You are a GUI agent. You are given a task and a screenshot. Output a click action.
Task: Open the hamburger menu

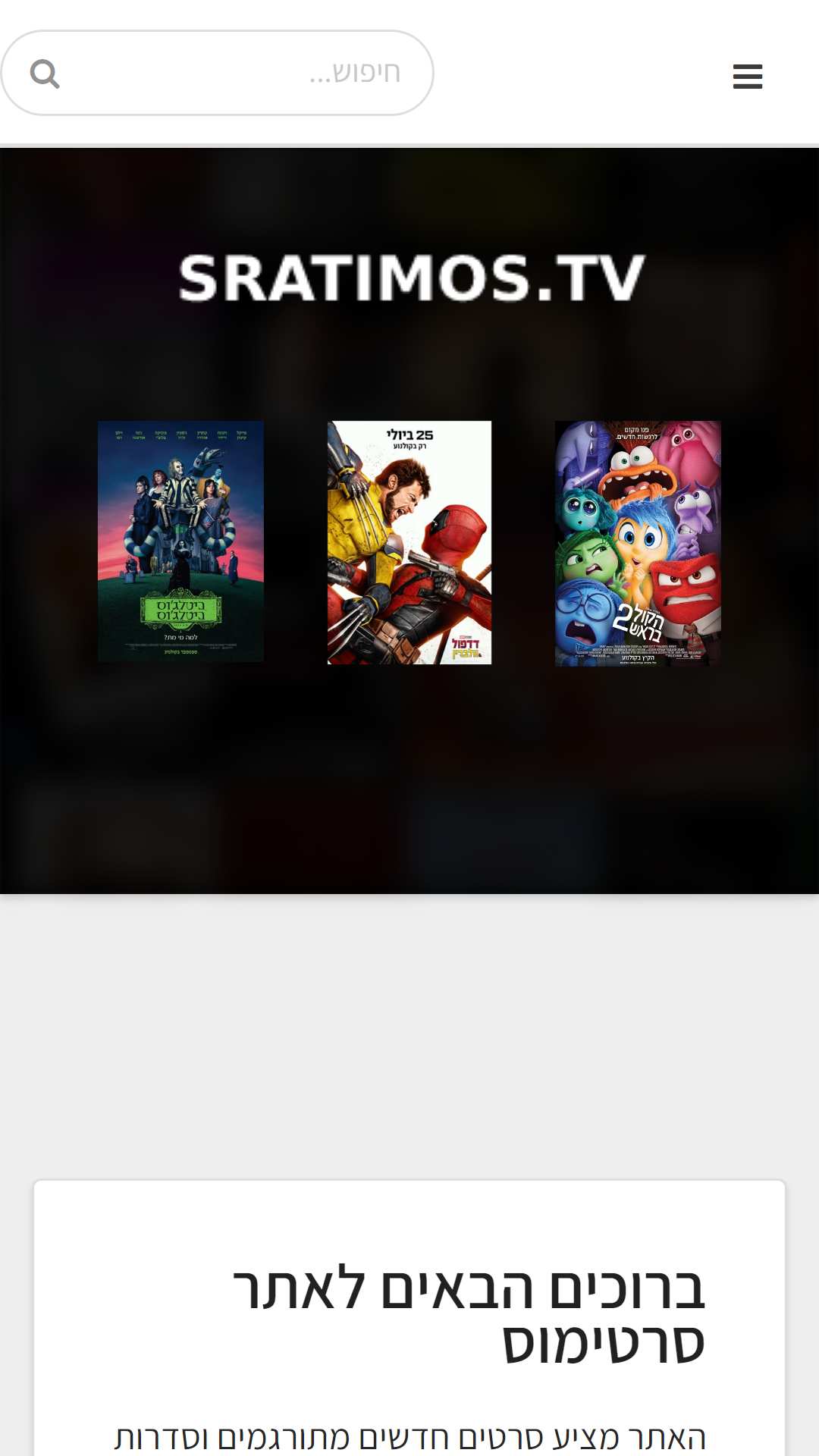click(x=747, y=77)
